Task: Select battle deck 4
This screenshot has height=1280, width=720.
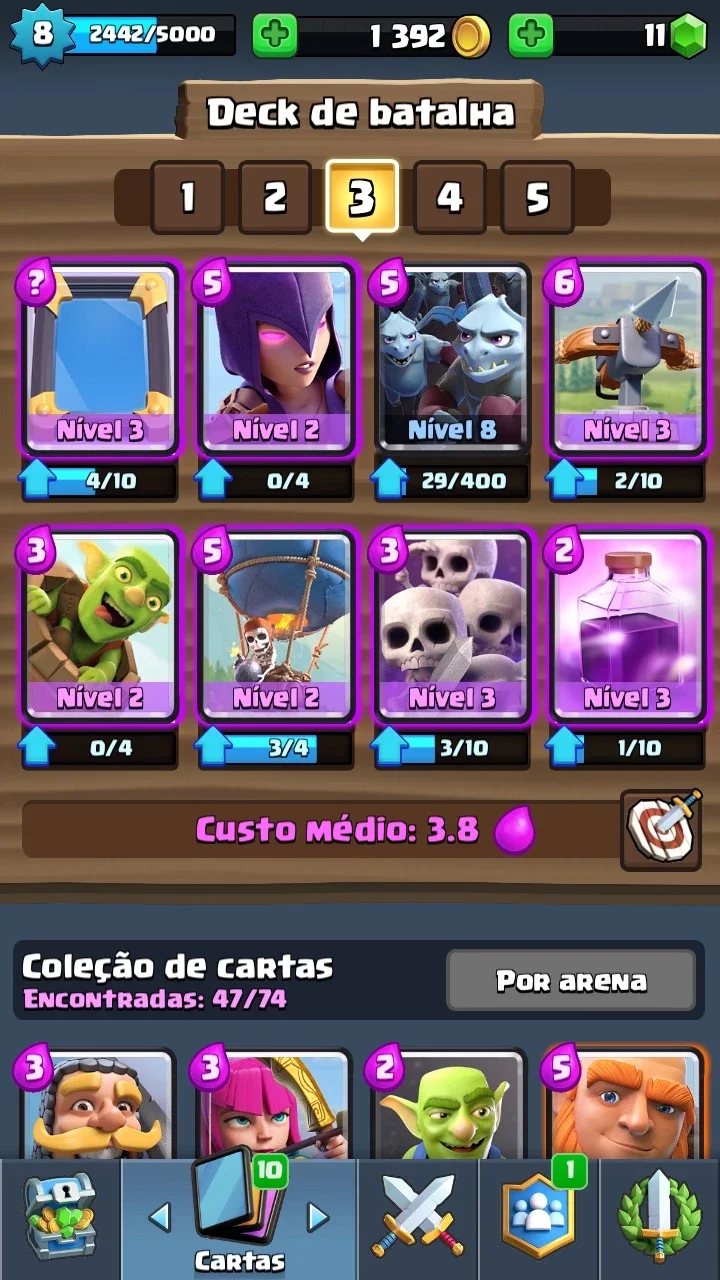Action: 450,198
